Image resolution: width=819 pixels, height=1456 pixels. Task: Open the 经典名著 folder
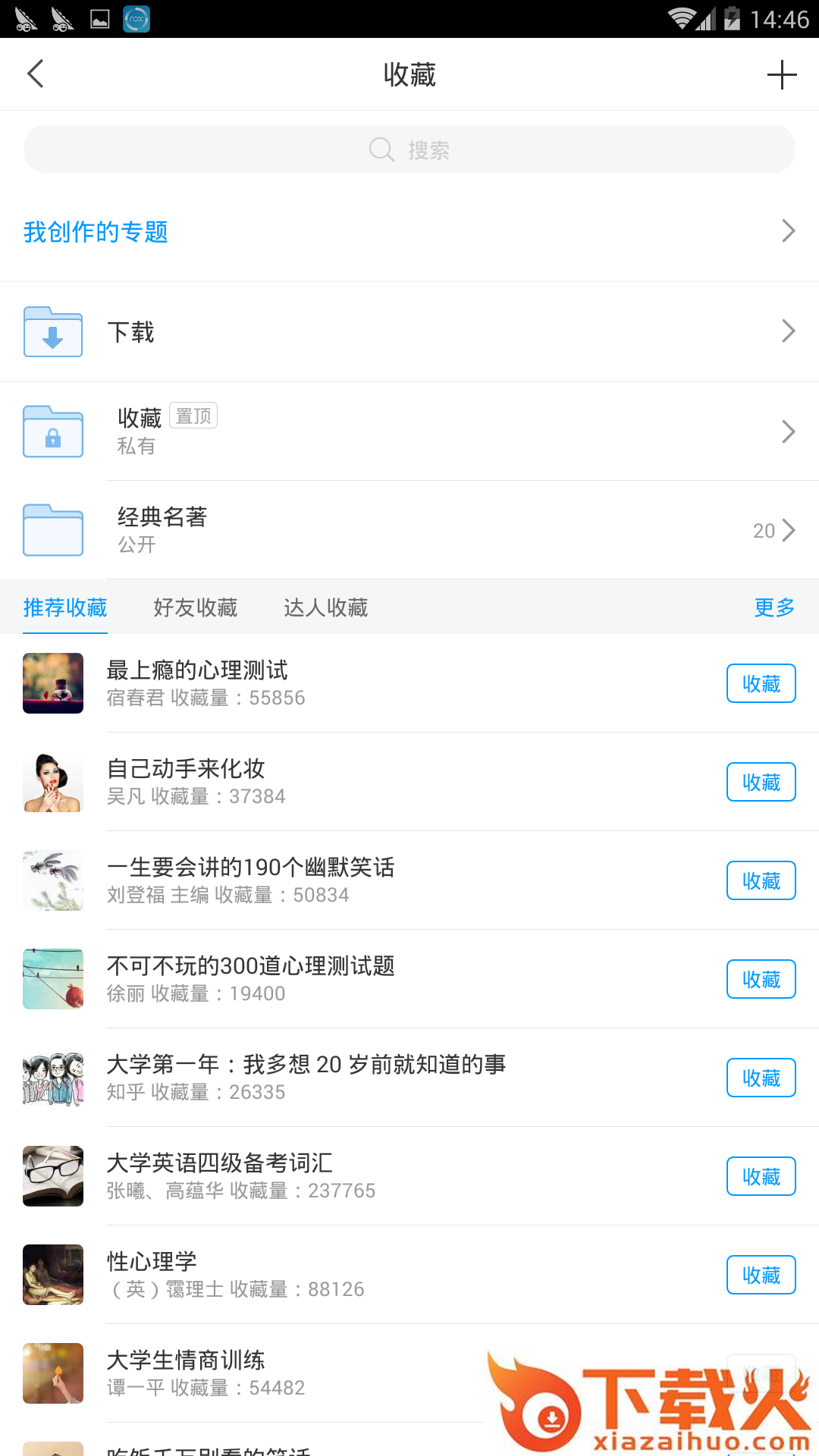(409, 529)
